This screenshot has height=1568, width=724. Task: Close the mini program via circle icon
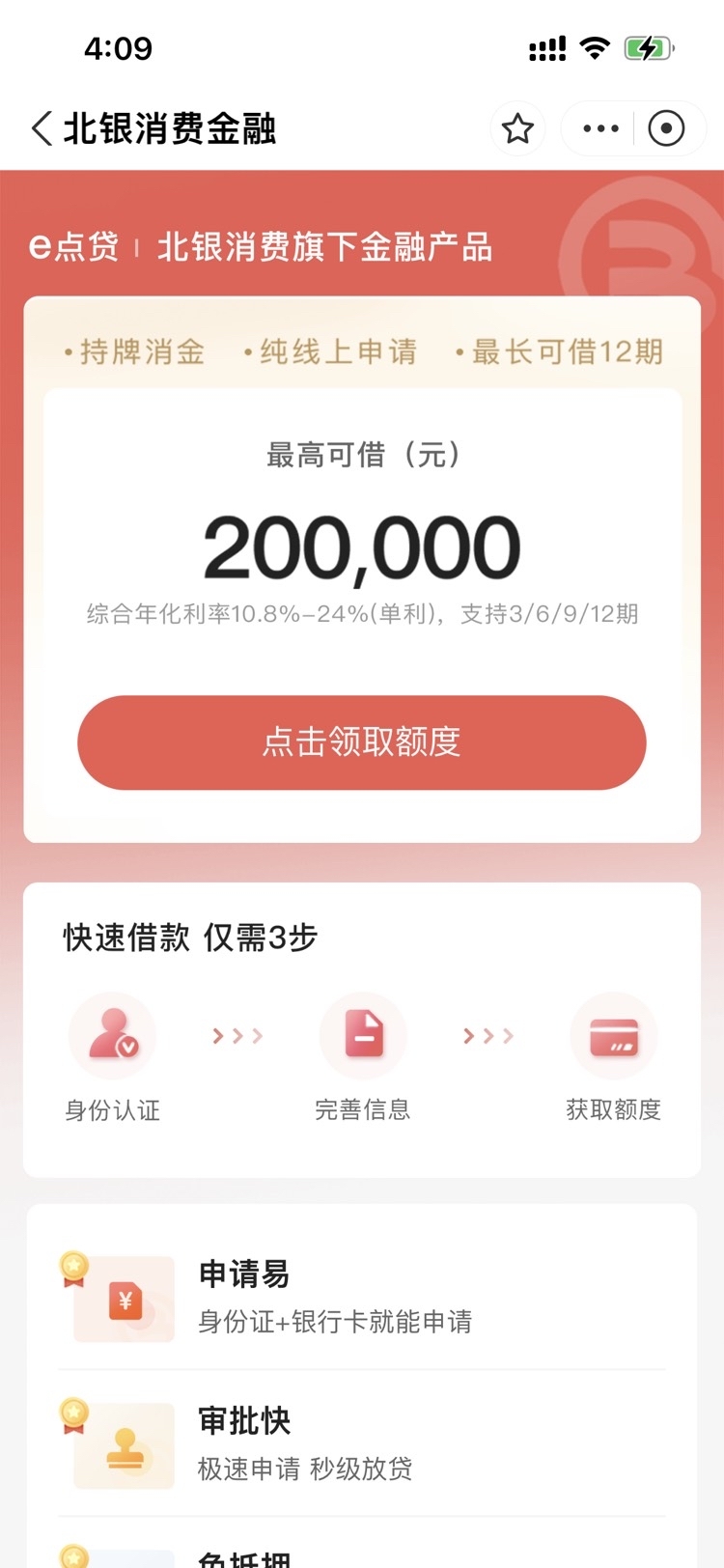666,128
